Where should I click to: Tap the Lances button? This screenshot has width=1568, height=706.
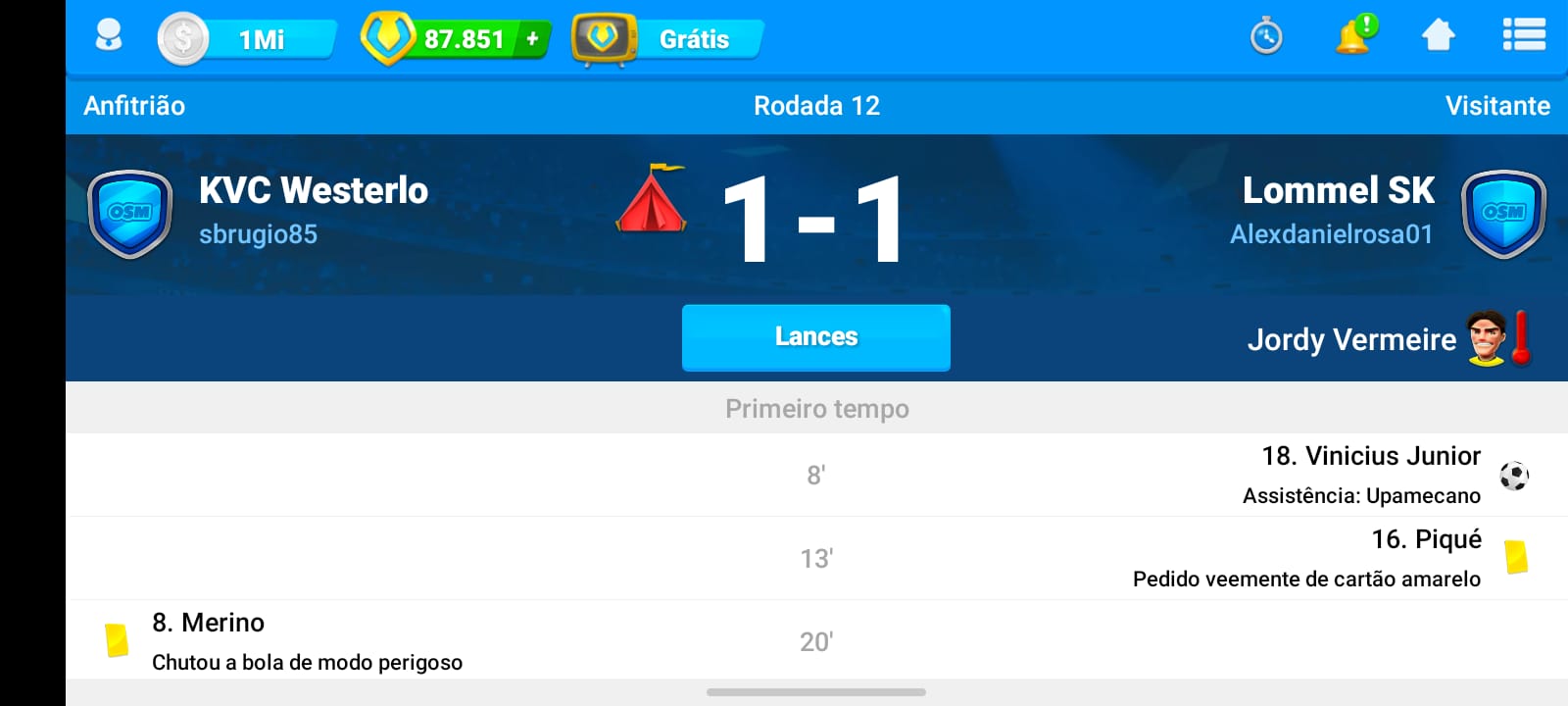pyautogui.click(x=815, y=337)
